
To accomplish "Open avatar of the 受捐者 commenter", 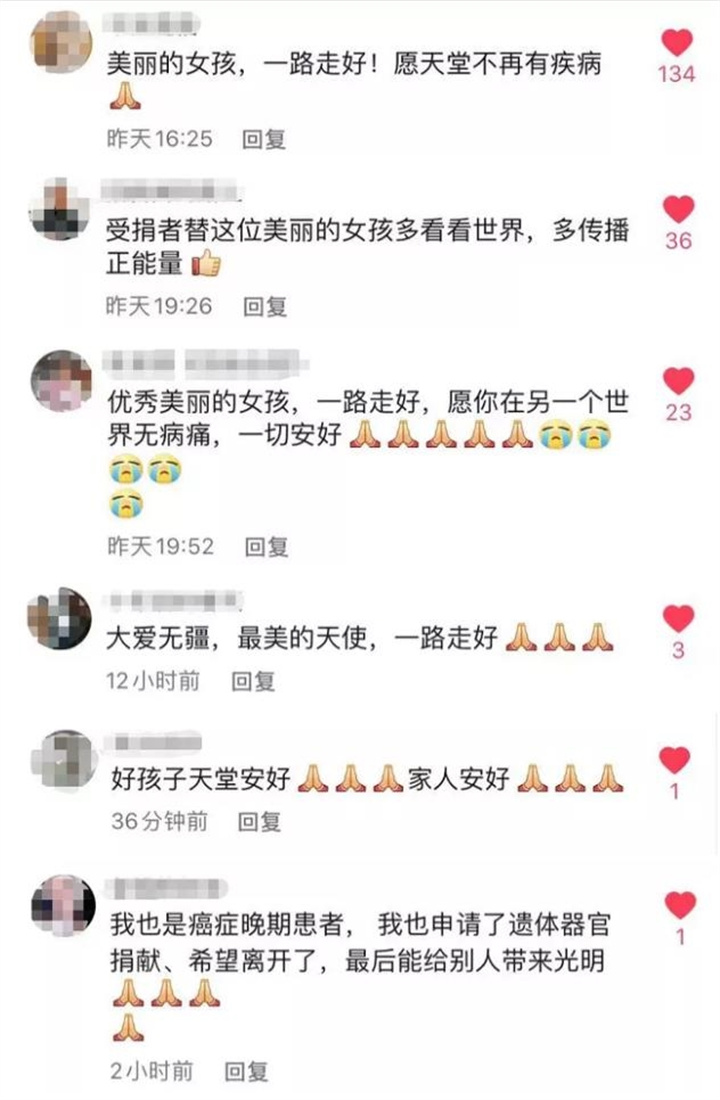I will coord(62,207).
